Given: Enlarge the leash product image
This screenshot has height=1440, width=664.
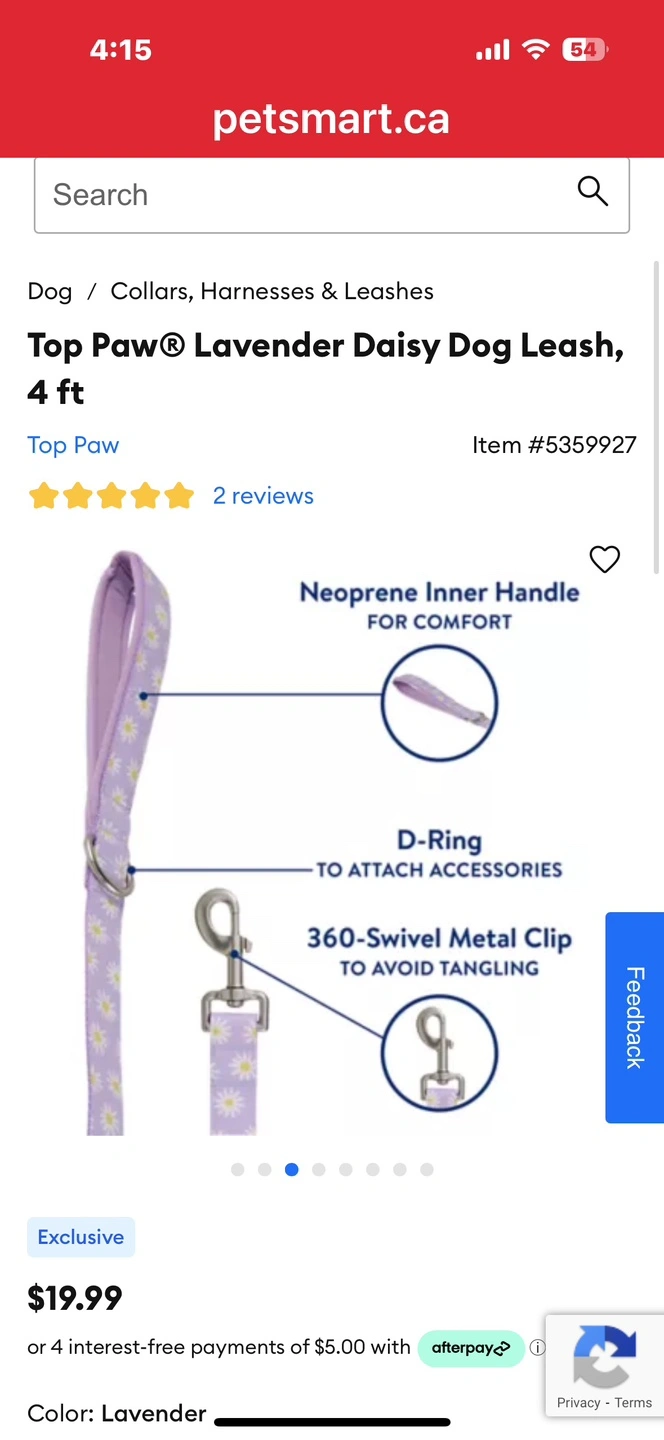Looking at the screenshot, I should pyautogui.click(x=332, y=838).
